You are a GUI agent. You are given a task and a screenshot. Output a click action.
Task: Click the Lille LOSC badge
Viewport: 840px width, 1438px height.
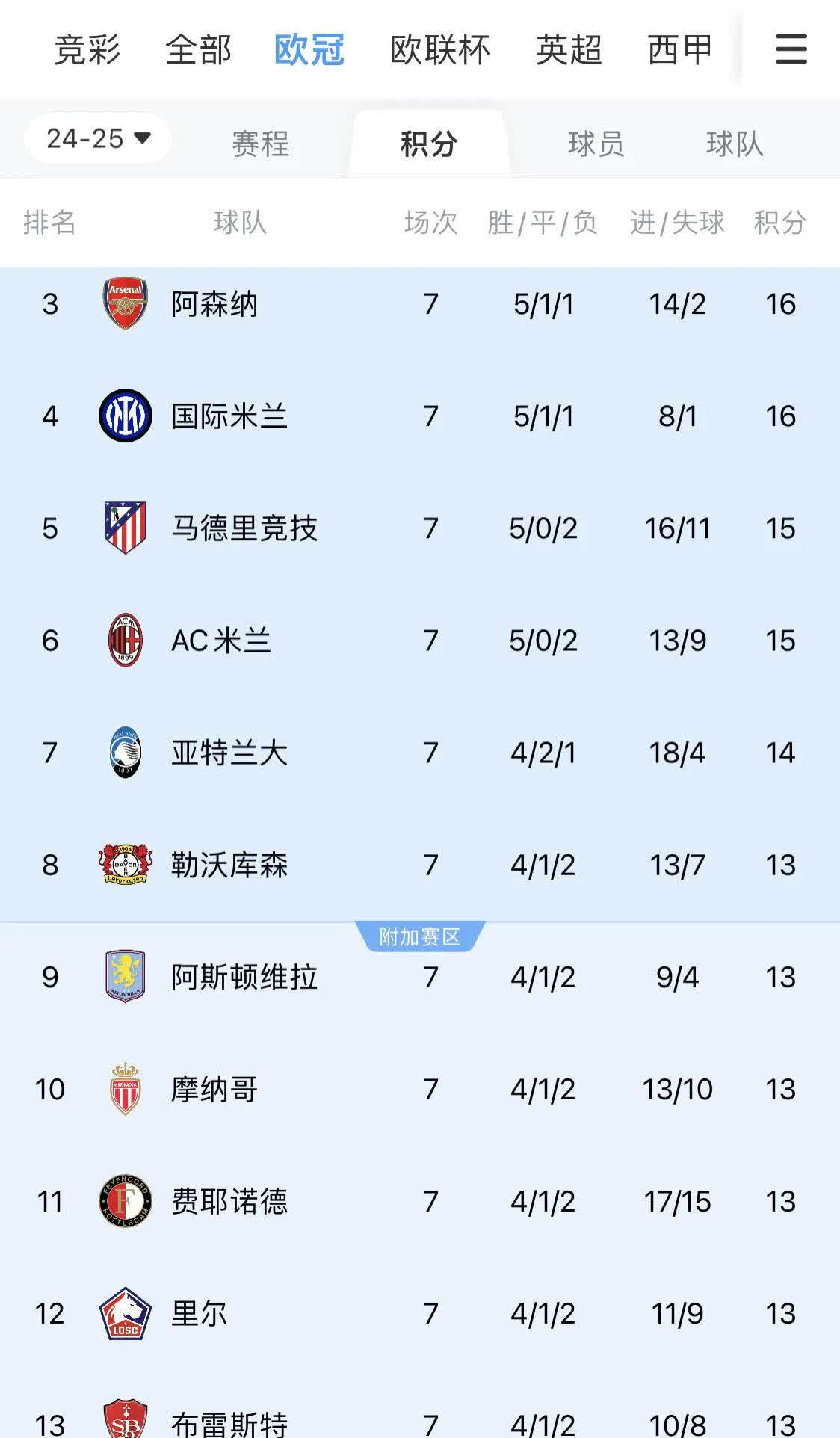click(x=126, y=1313)
